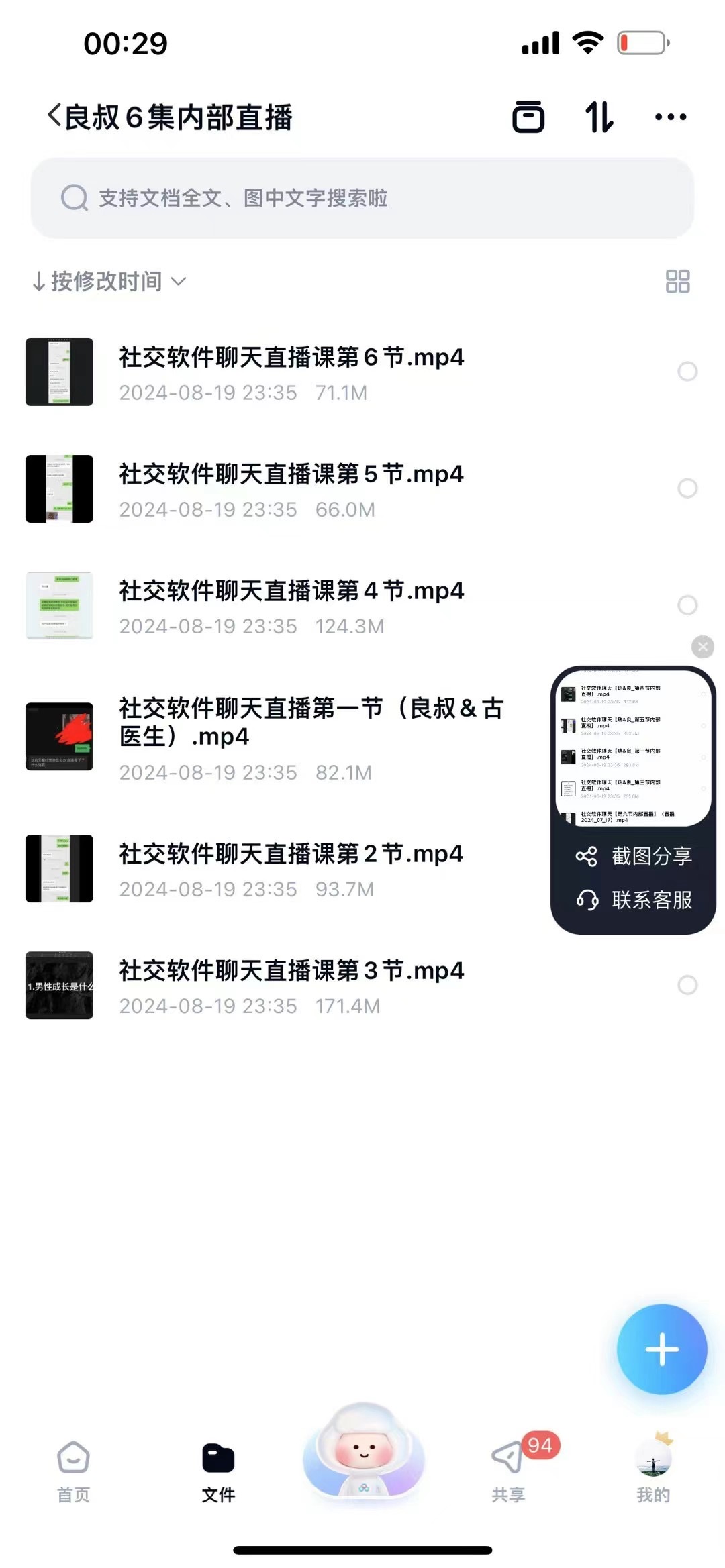Select the checkbox for 第3节.mp4

click(687, 985)
